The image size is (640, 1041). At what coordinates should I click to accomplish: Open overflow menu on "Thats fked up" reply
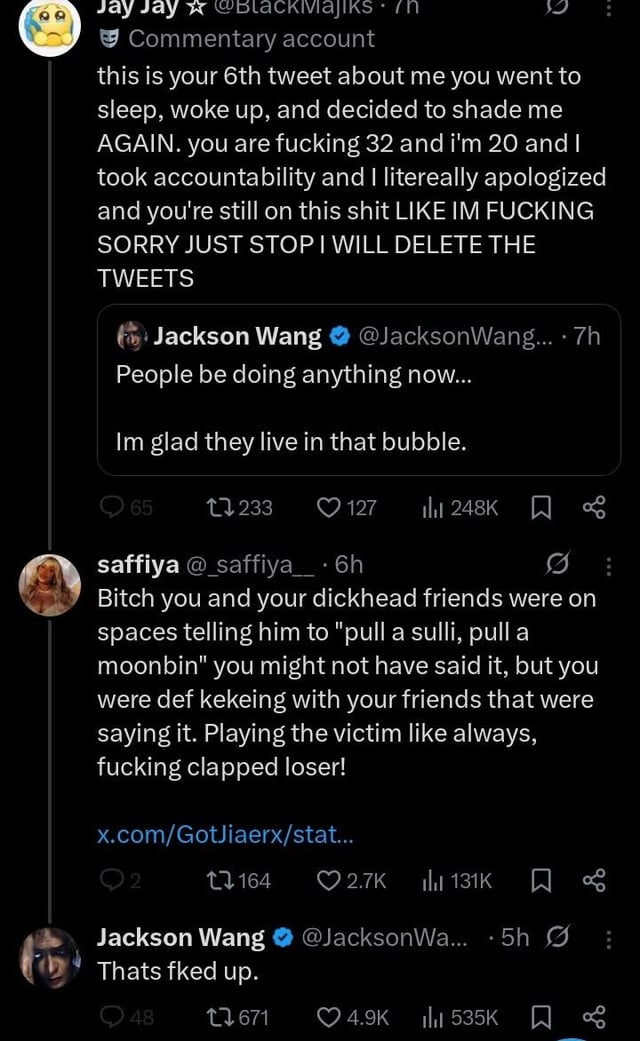610,938
